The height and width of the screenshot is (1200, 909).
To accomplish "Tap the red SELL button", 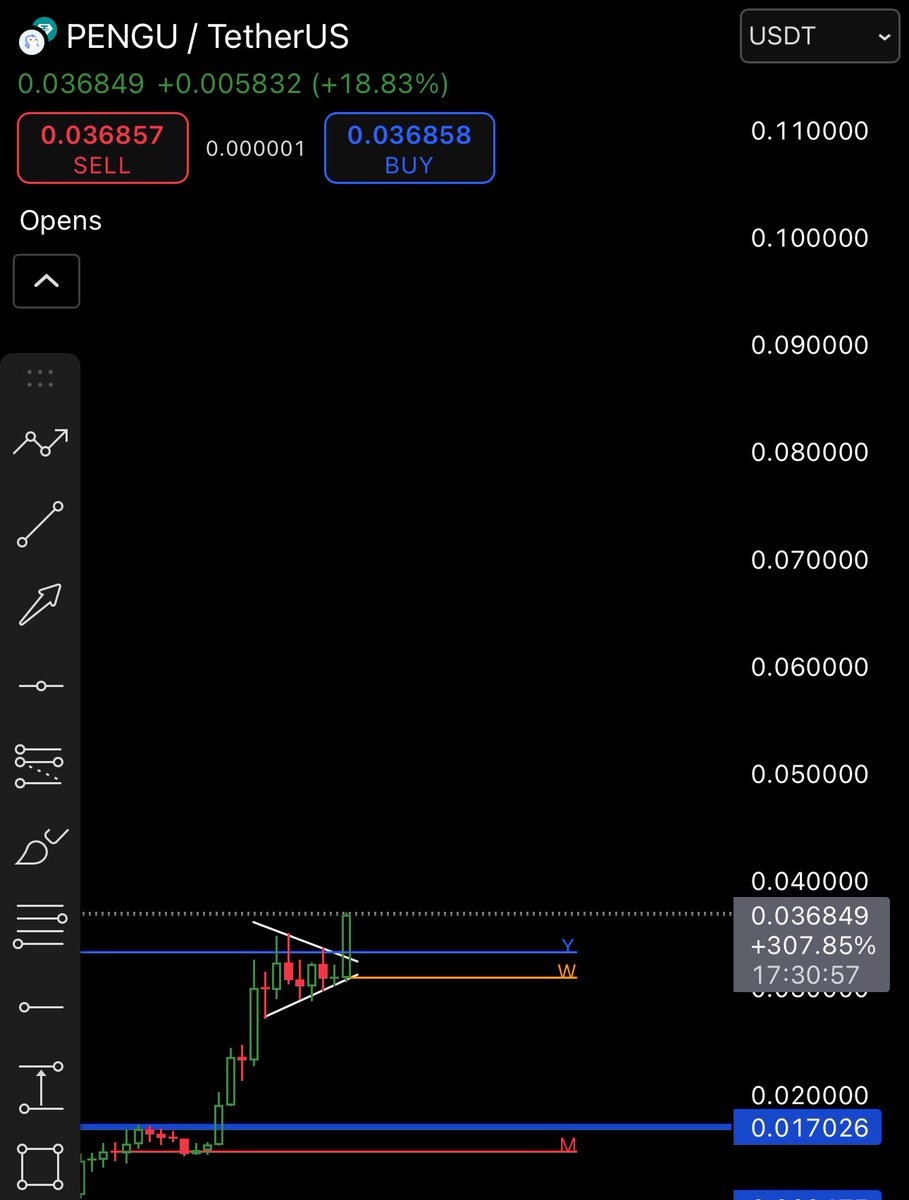I will tap(102, 148).
